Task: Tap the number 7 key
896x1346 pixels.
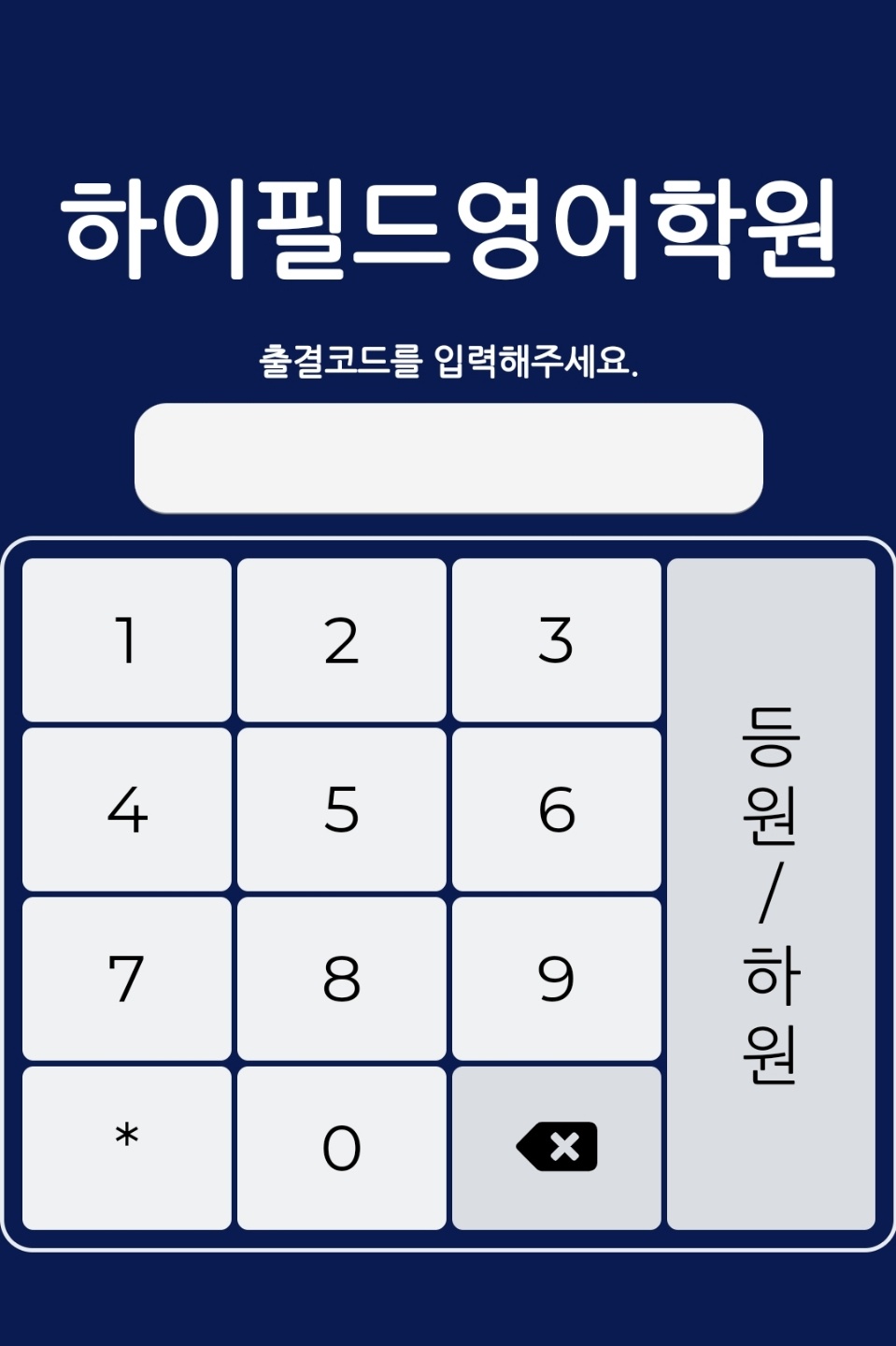Action: 126,979
